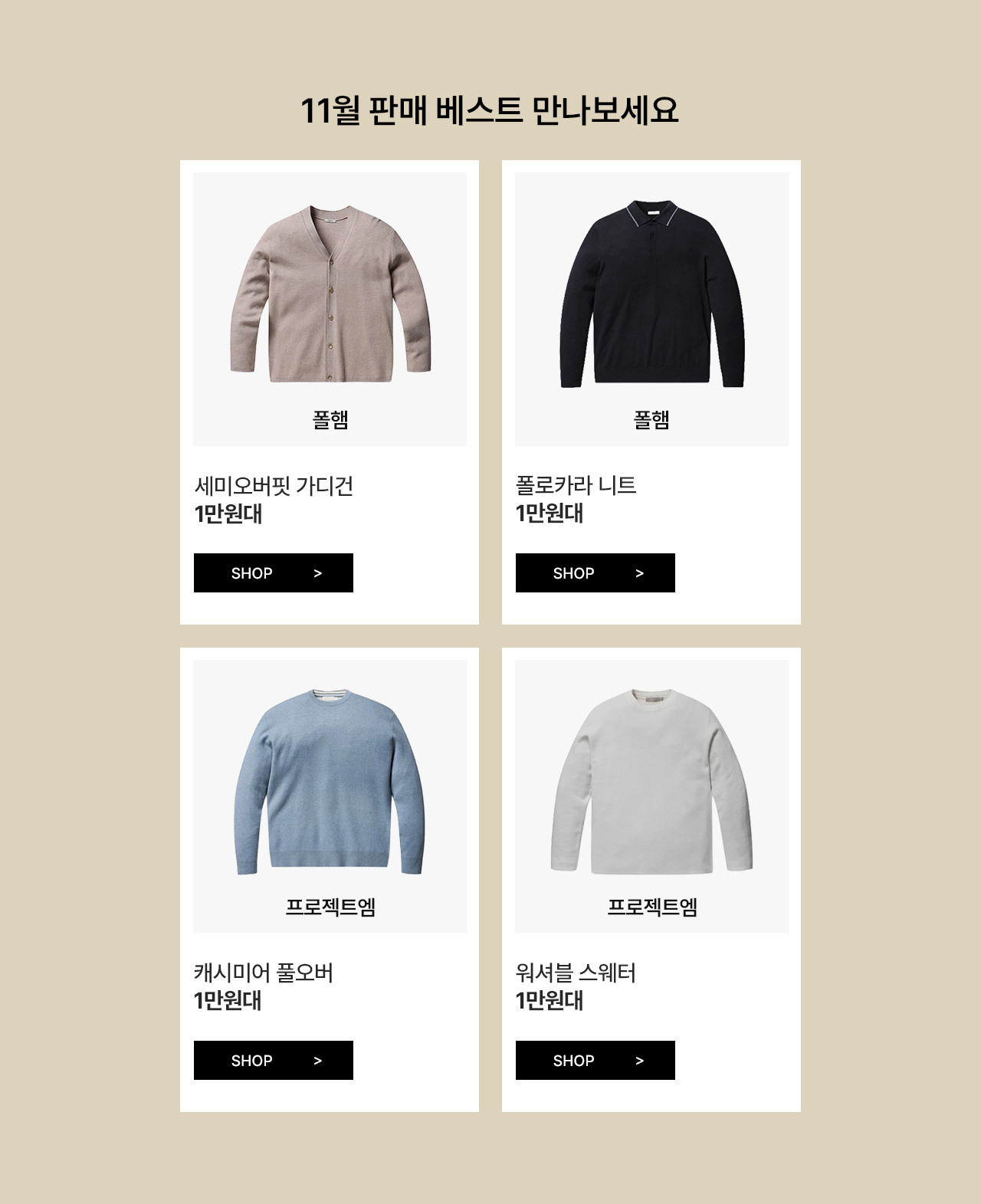This screenshot has width=981, height=1204.
Task: Tap SHOP under 세미오버핏 가디건
Action: pos(273,572)
